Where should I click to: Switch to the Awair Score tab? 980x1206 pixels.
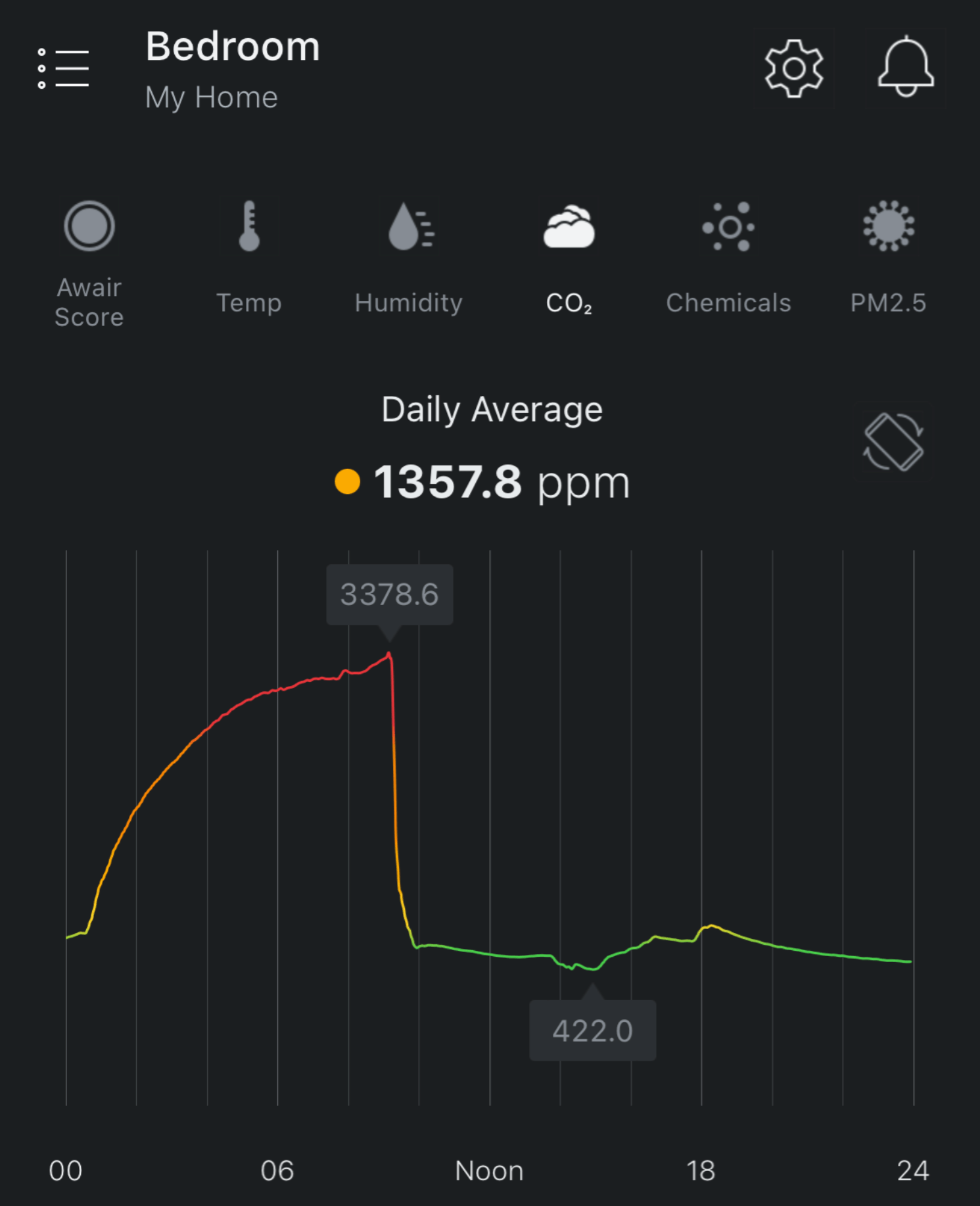[89, 262]
